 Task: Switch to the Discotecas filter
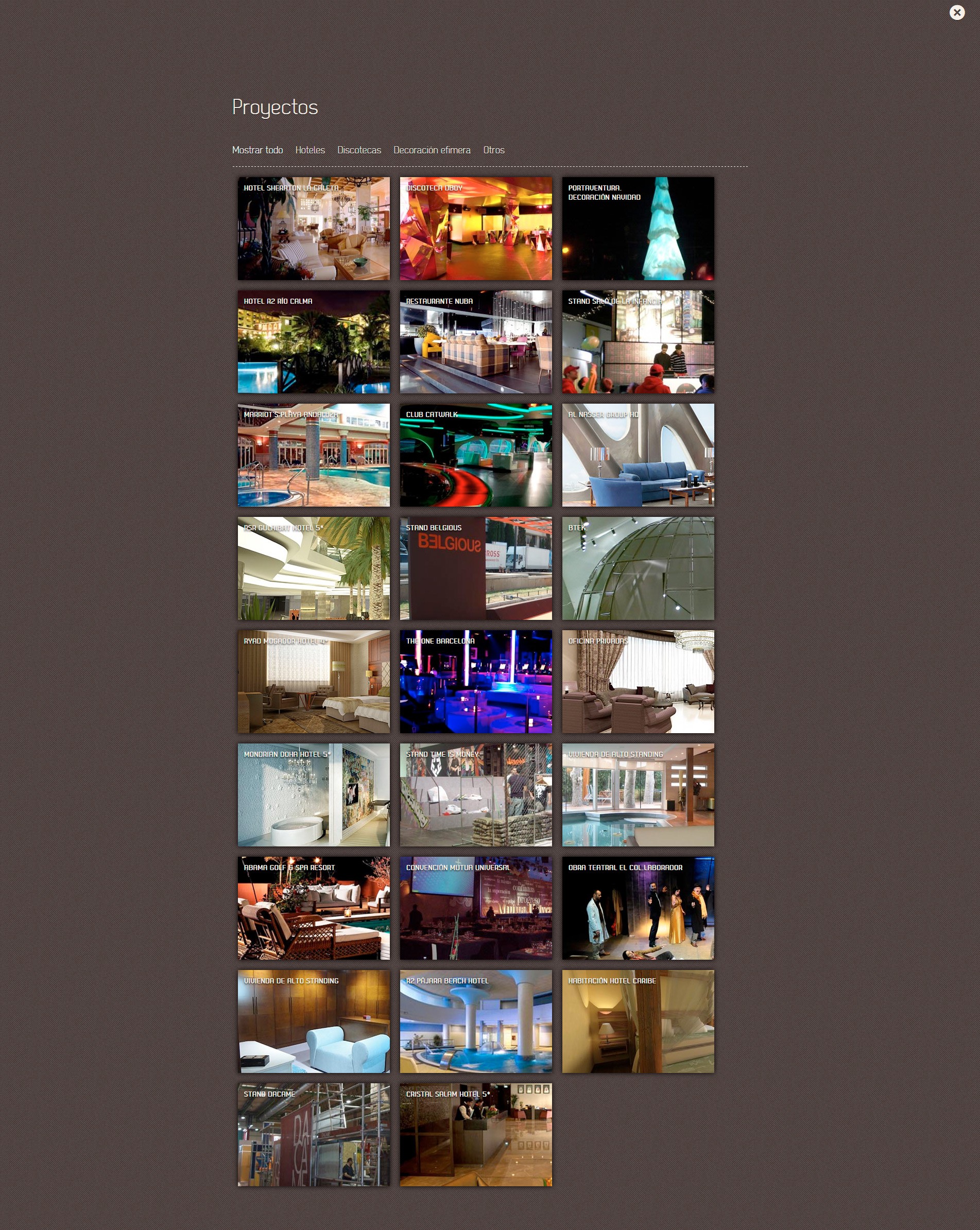click(359, 150)
